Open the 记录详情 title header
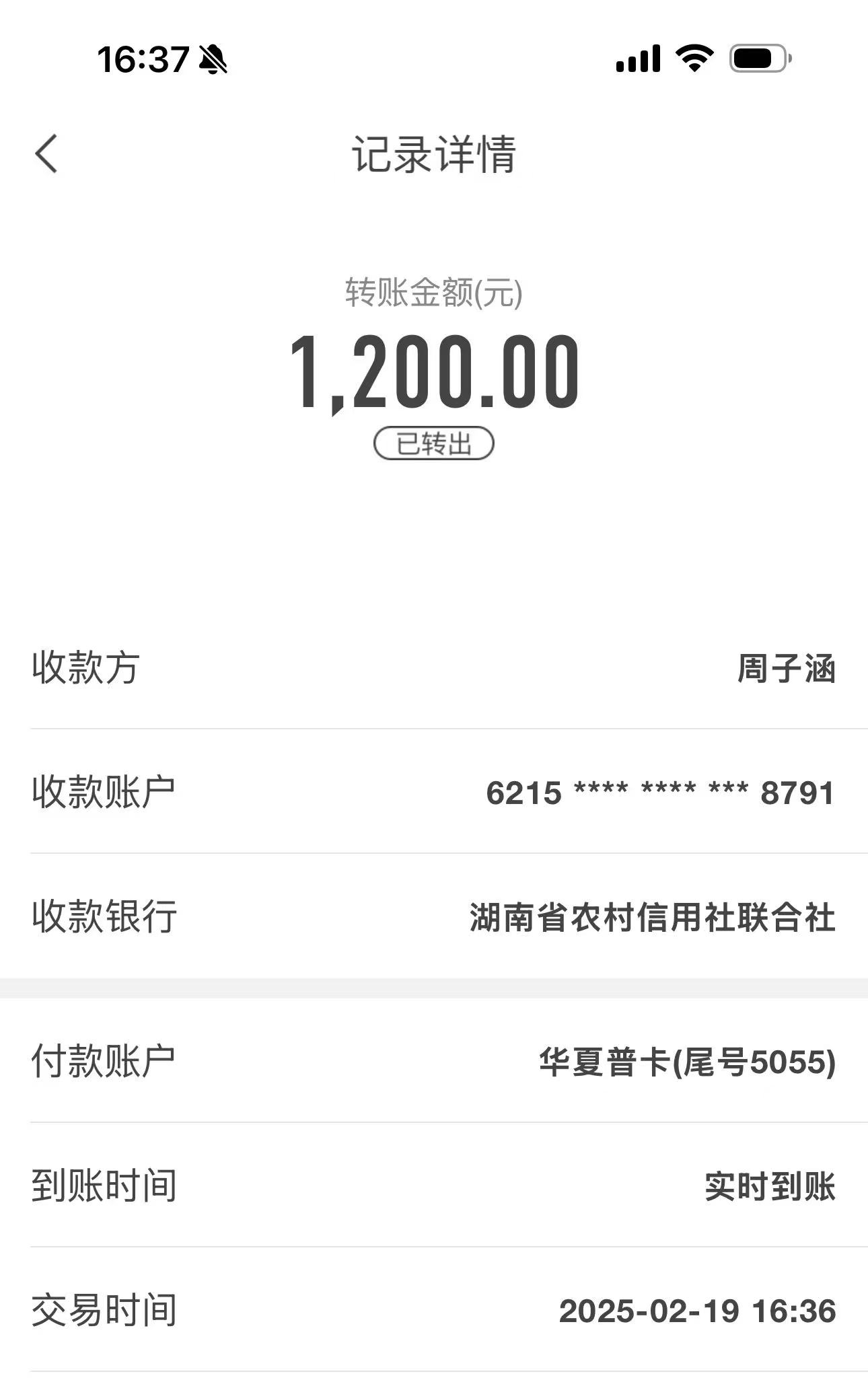This screenshot has height=1384, width=868. click(434, 155)
